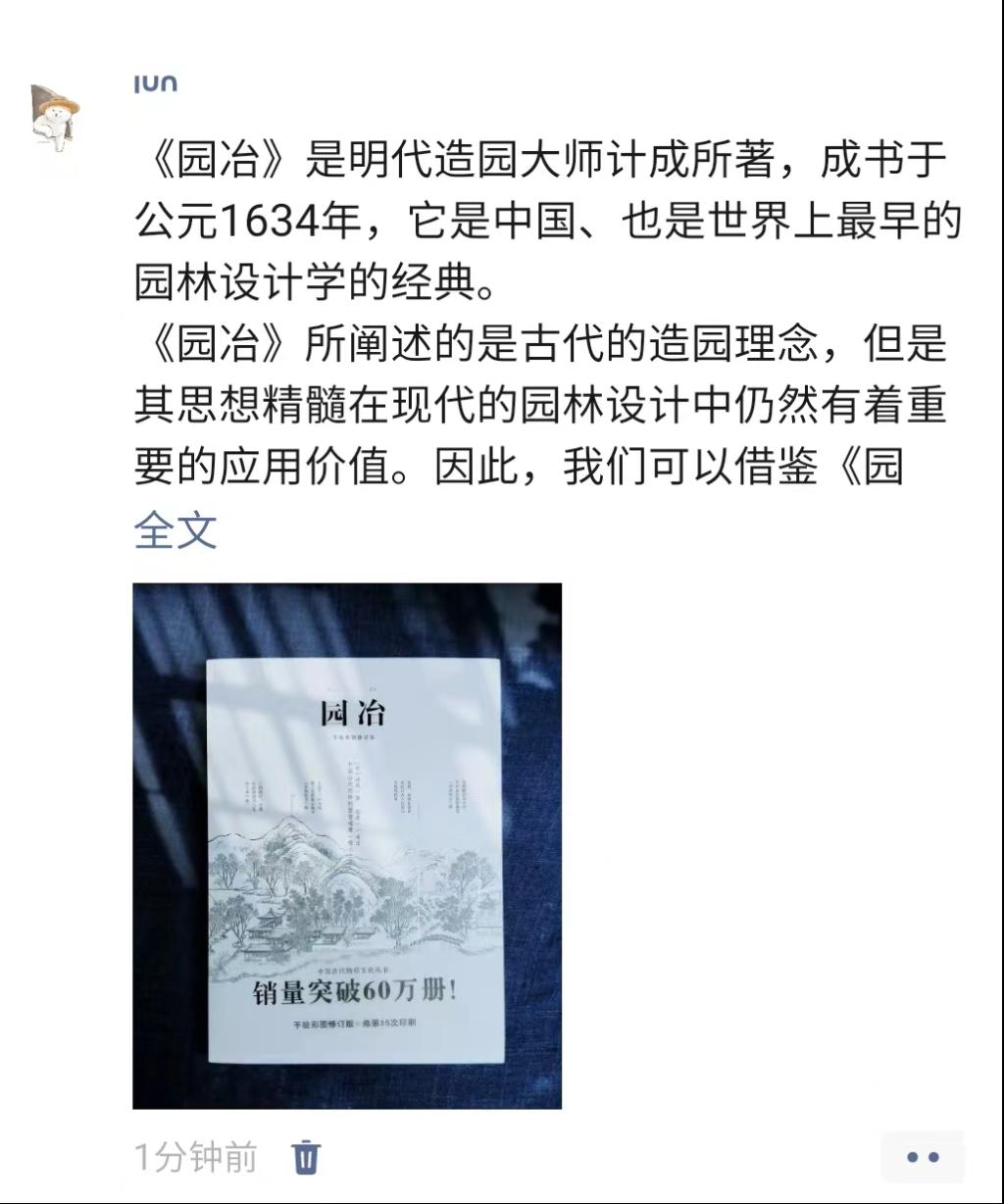Open IUN's profile by the username

[156, 85]
